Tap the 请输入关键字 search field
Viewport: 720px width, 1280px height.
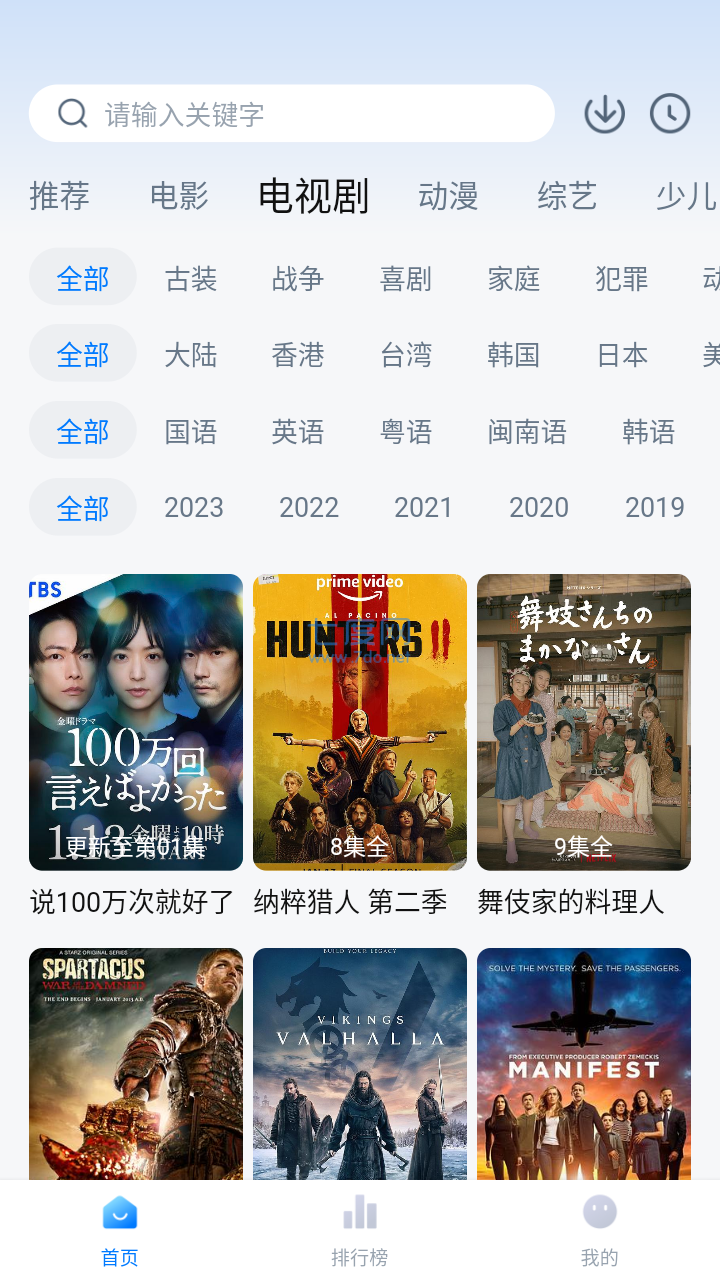click(300, 113)
